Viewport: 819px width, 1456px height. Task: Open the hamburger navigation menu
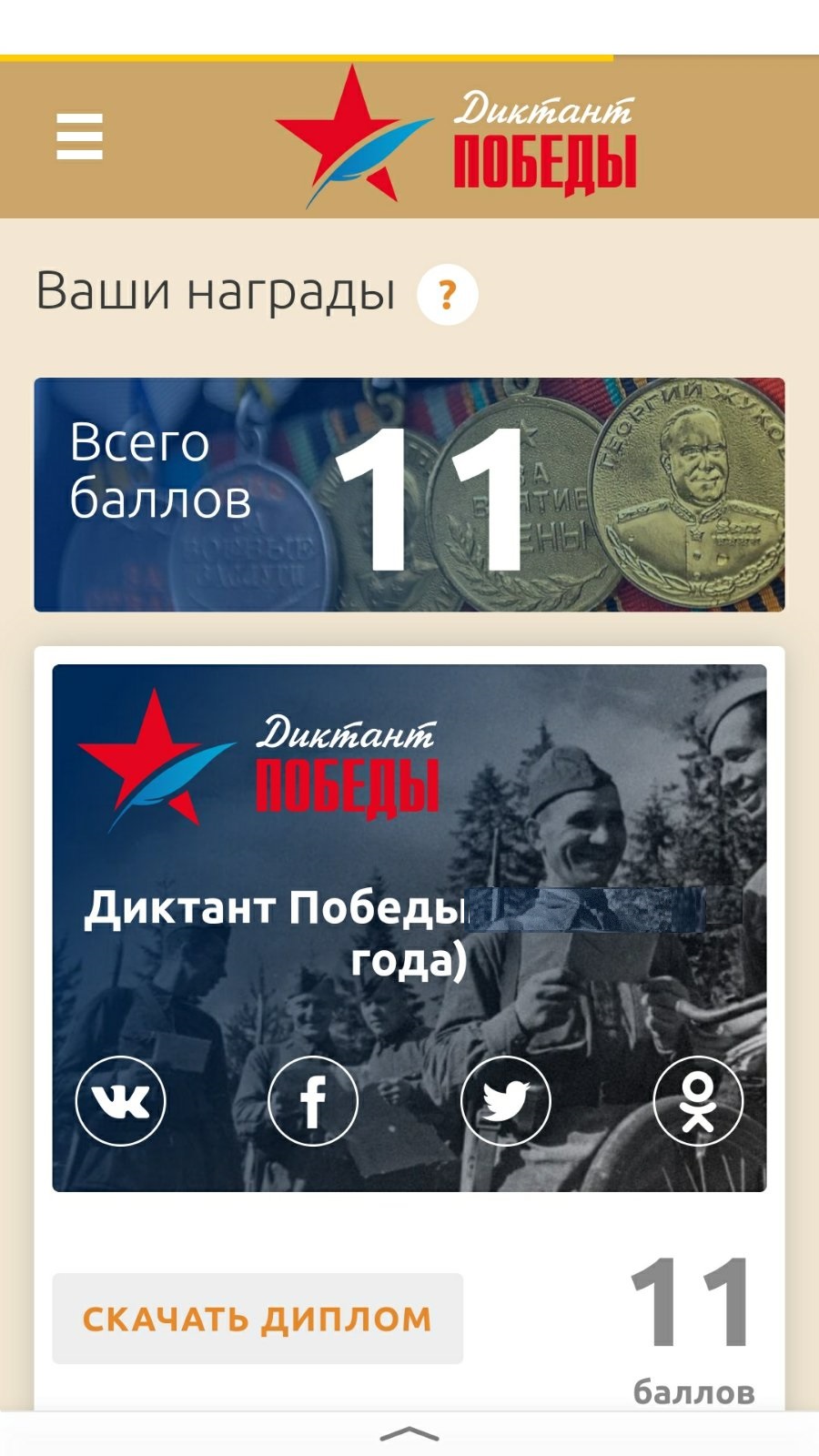[x=79, y=137]
